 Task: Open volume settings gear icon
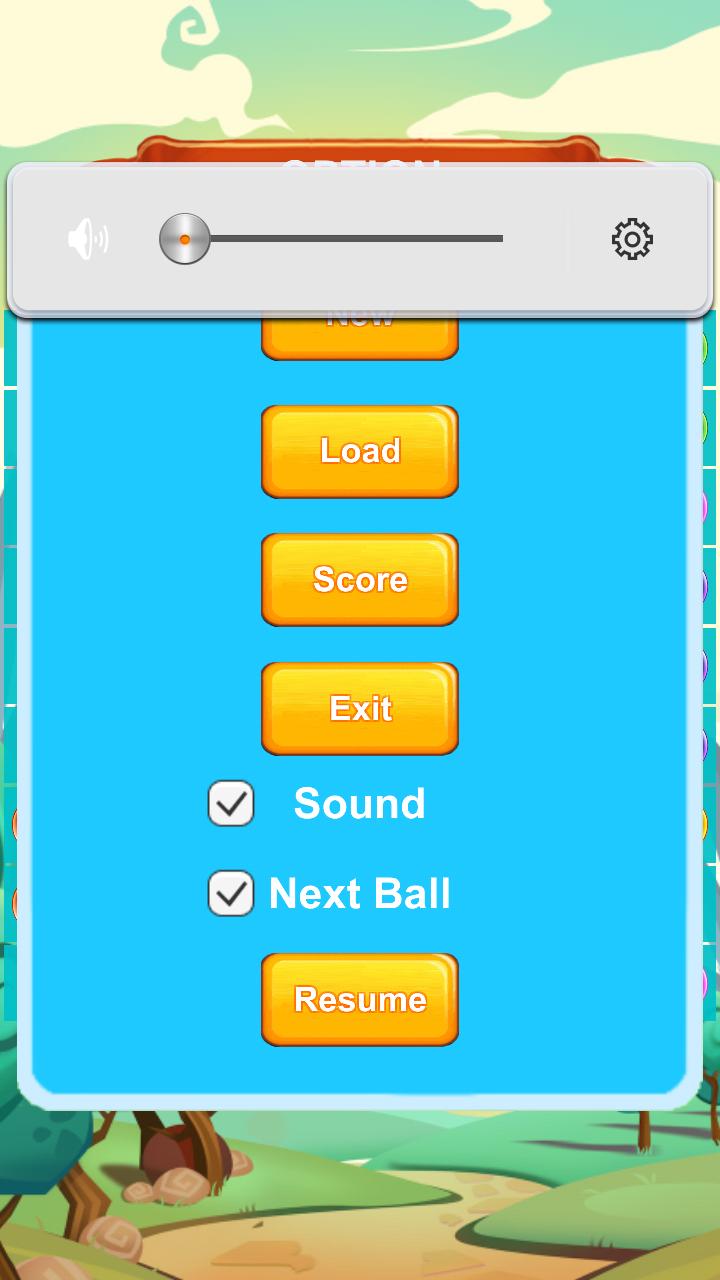click(632, 240)
